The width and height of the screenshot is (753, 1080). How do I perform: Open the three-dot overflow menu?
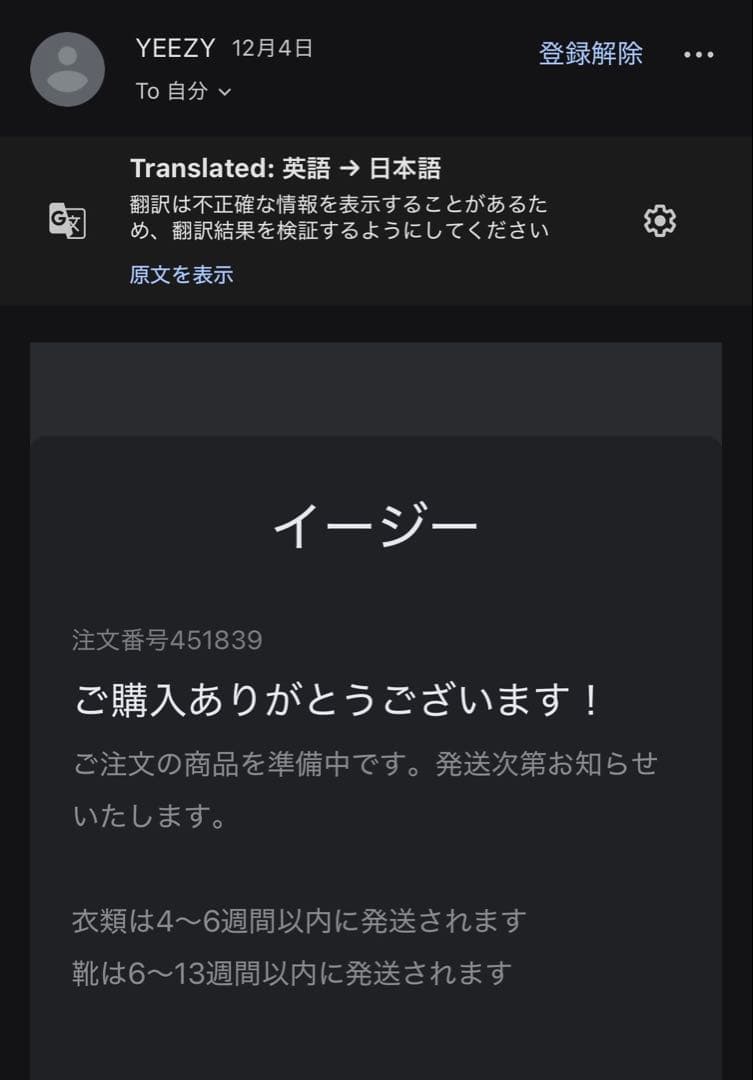tap(698, 55)
